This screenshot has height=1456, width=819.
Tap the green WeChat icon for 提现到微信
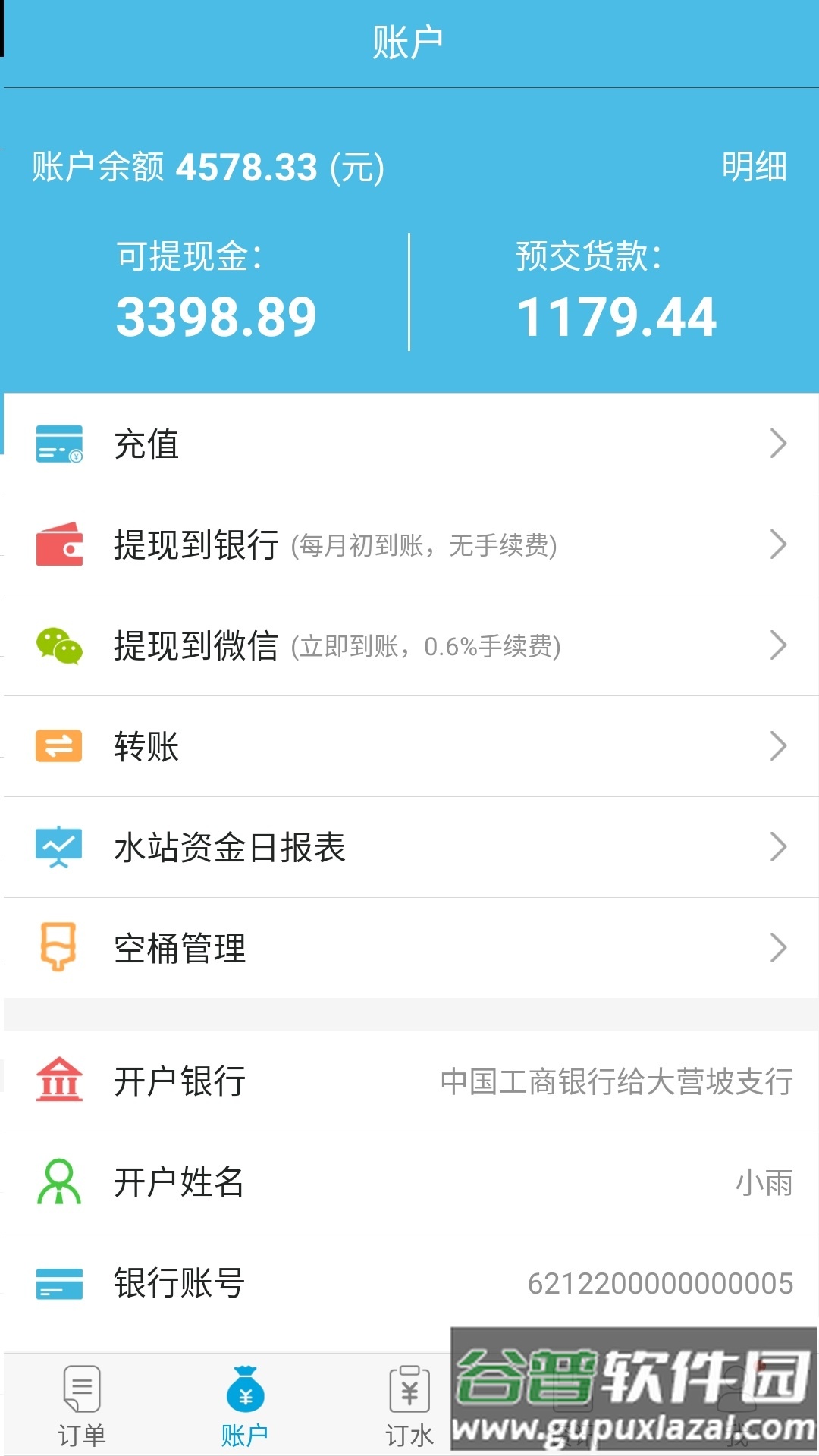click(61, 645)
